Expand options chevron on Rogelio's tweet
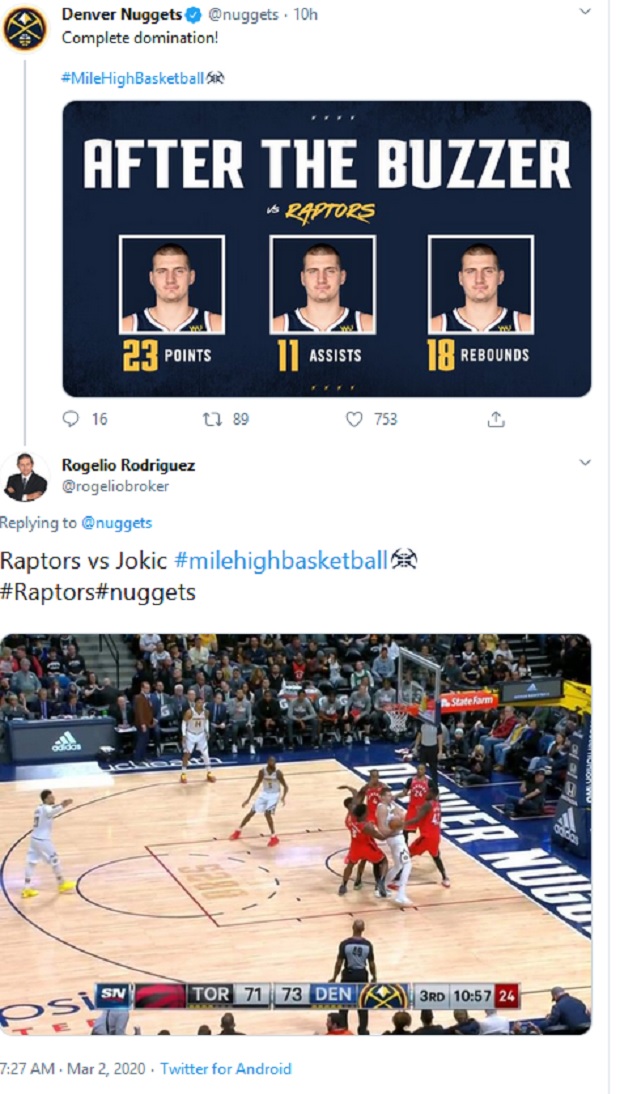This screenshot has height=1094, width=620. [x=585, y=463]
